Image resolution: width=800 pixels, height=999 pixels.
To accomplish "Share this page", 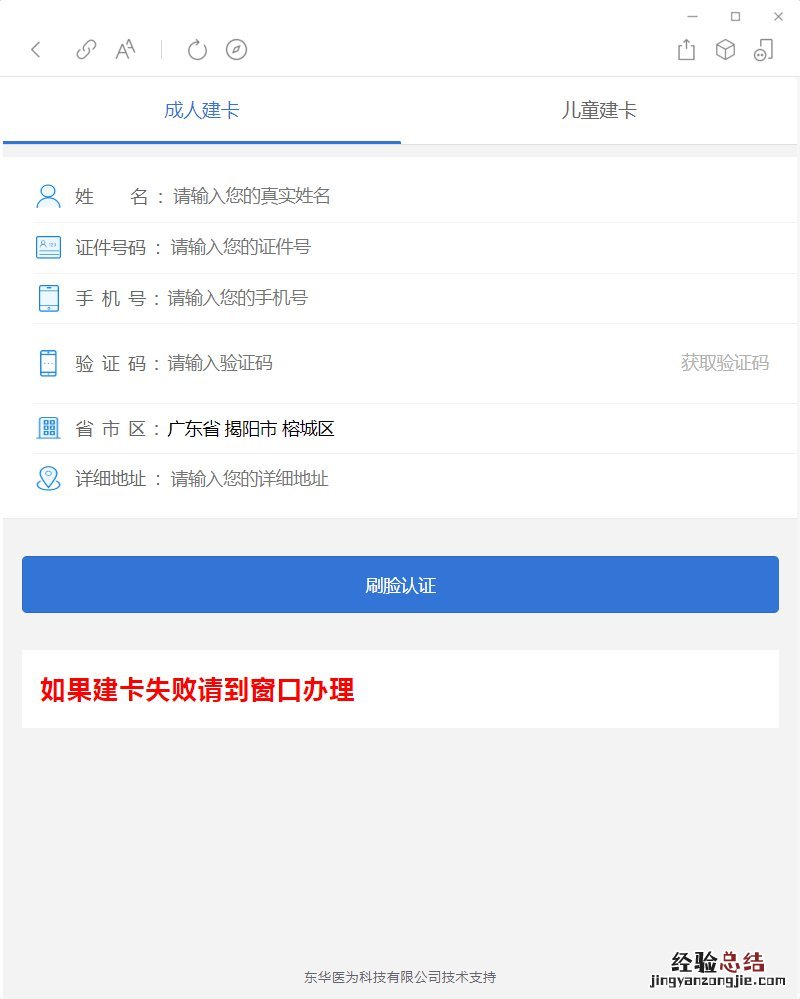I will 686,50.
